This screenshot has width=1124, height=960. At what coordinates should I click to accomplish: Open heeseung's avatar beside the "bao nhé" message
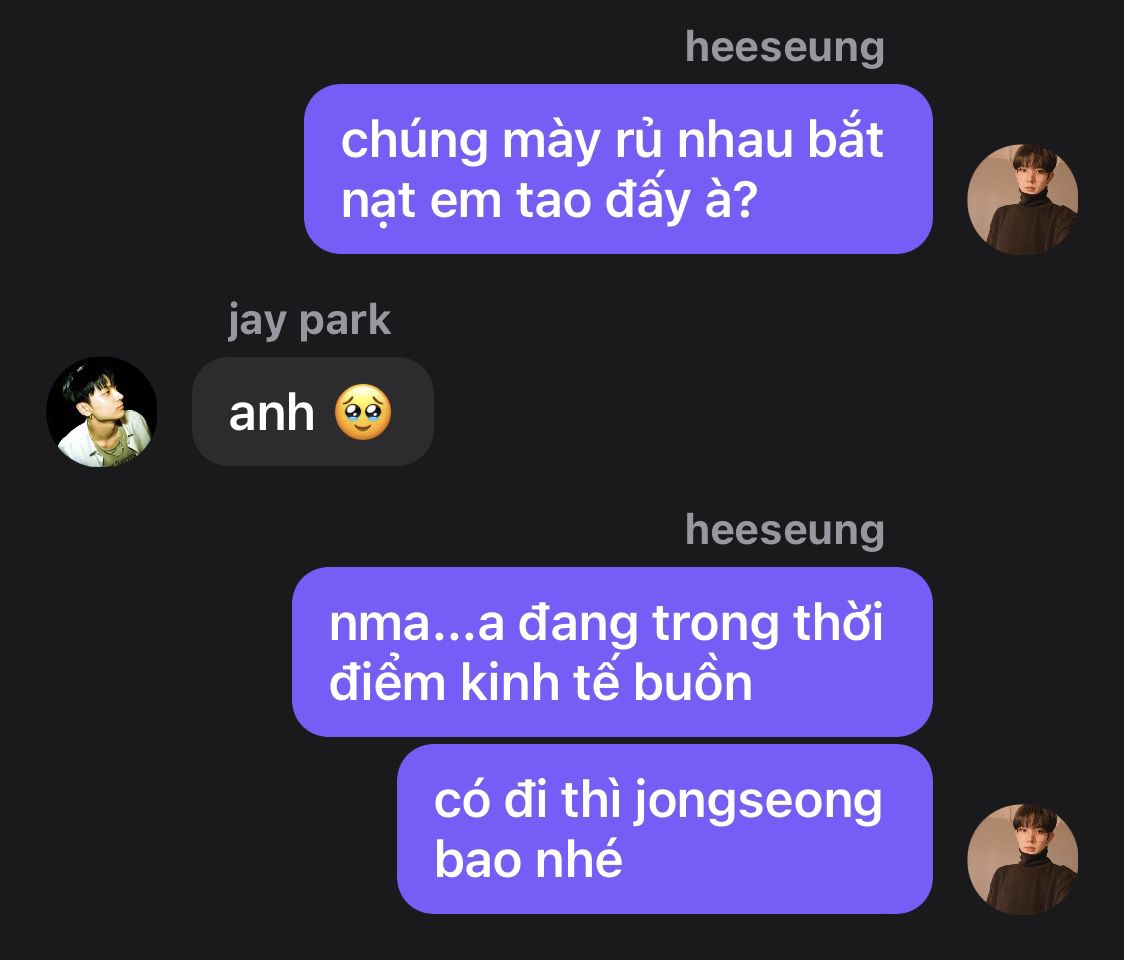click(1022, 859)
